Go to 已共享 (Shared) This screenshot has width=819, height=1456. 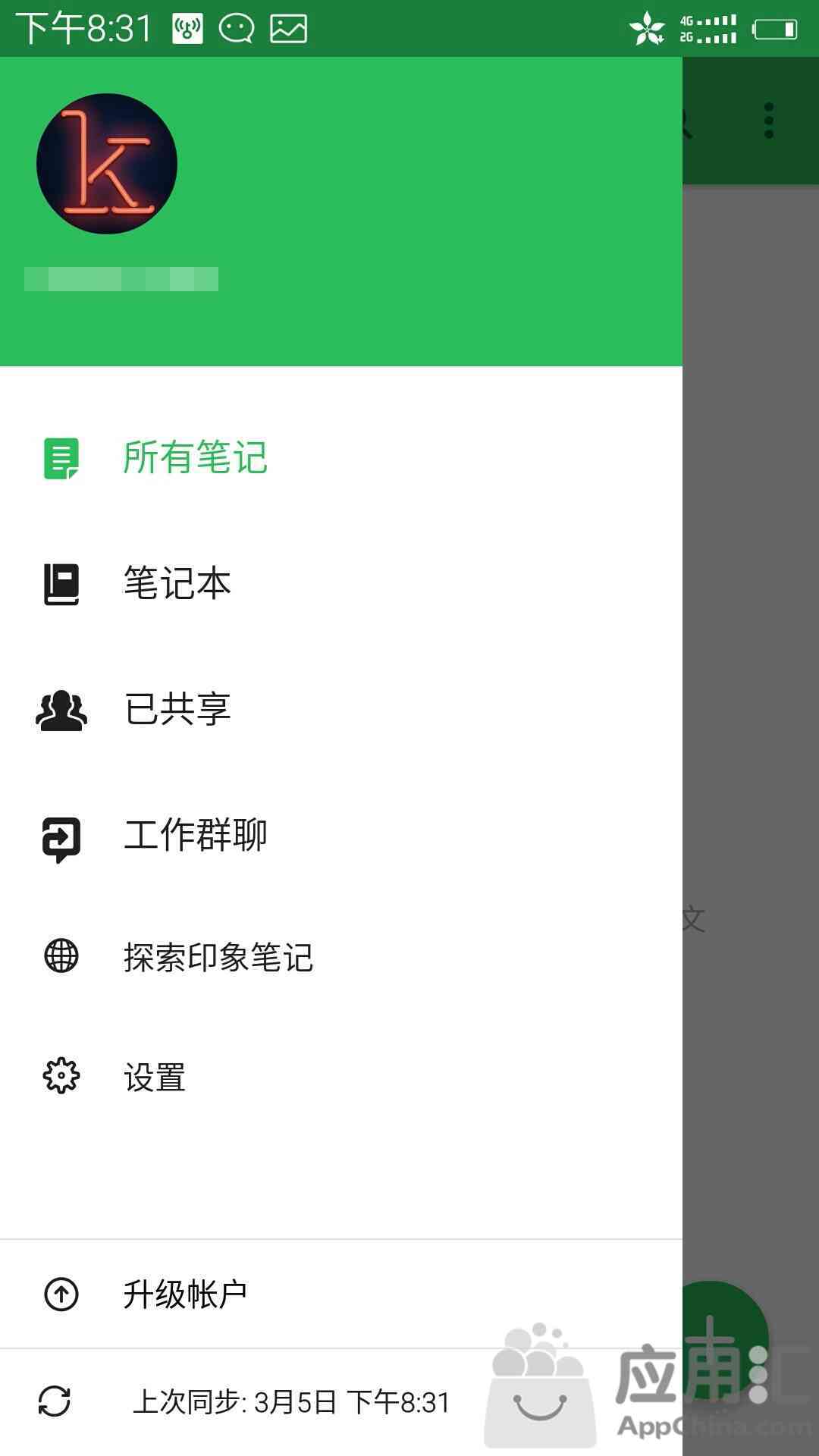(177, 710)
